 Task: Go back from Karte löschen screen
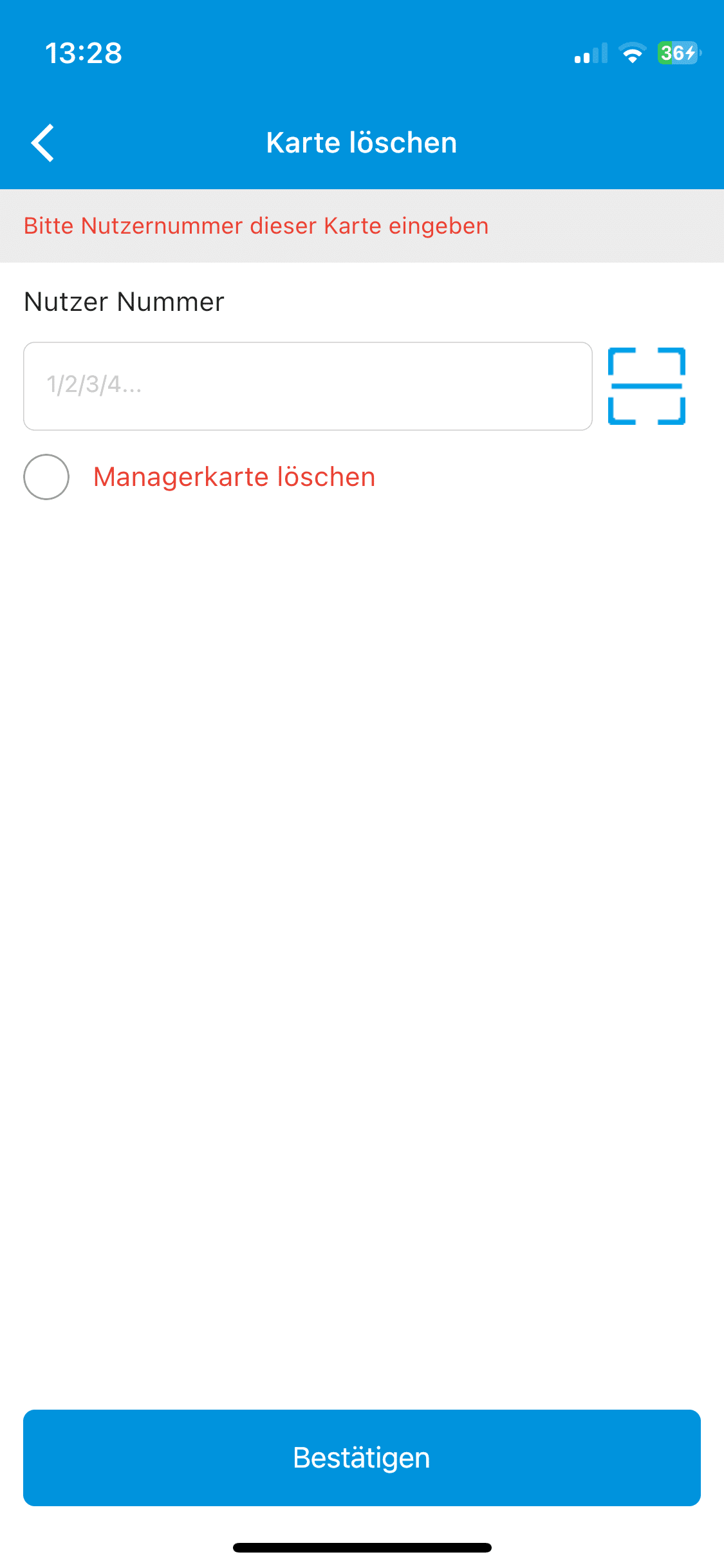coord(42,143)
